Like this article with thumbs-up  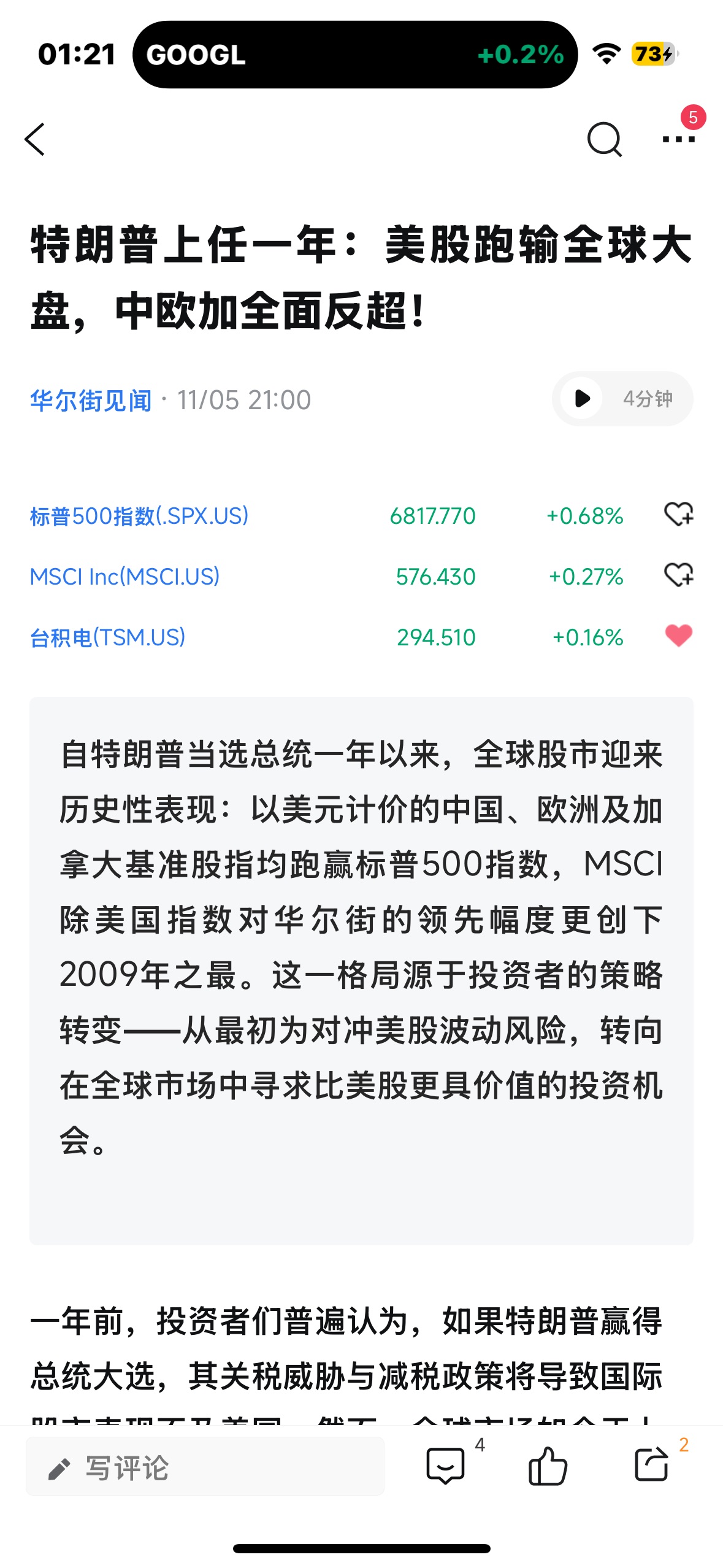(x=548, y=1466)
